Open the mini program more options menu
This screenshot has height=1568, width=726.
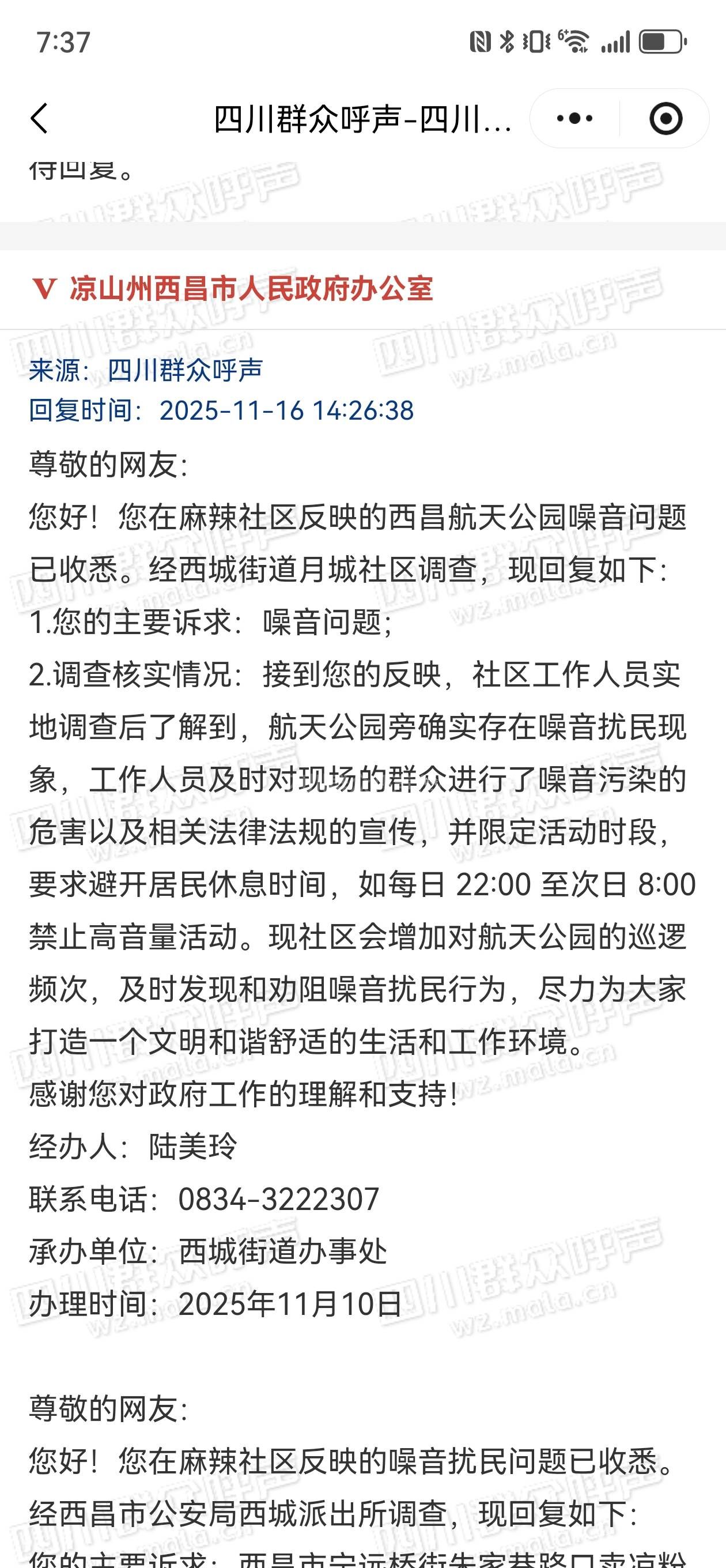pyautogui.click(x=574, y=118)
